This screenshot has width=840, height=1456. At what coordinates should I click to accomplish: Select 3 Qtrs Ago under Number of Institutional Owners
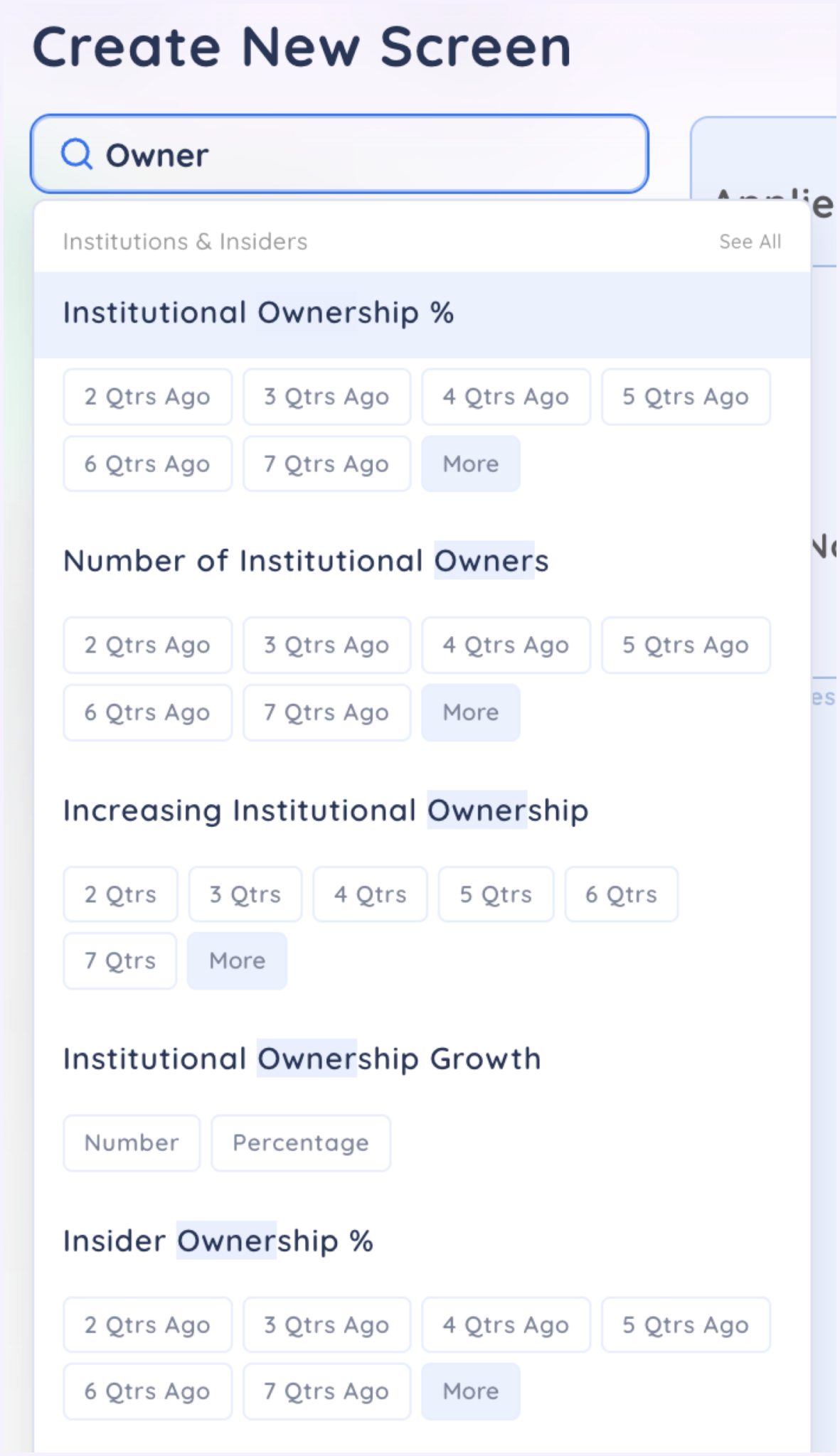326,645
